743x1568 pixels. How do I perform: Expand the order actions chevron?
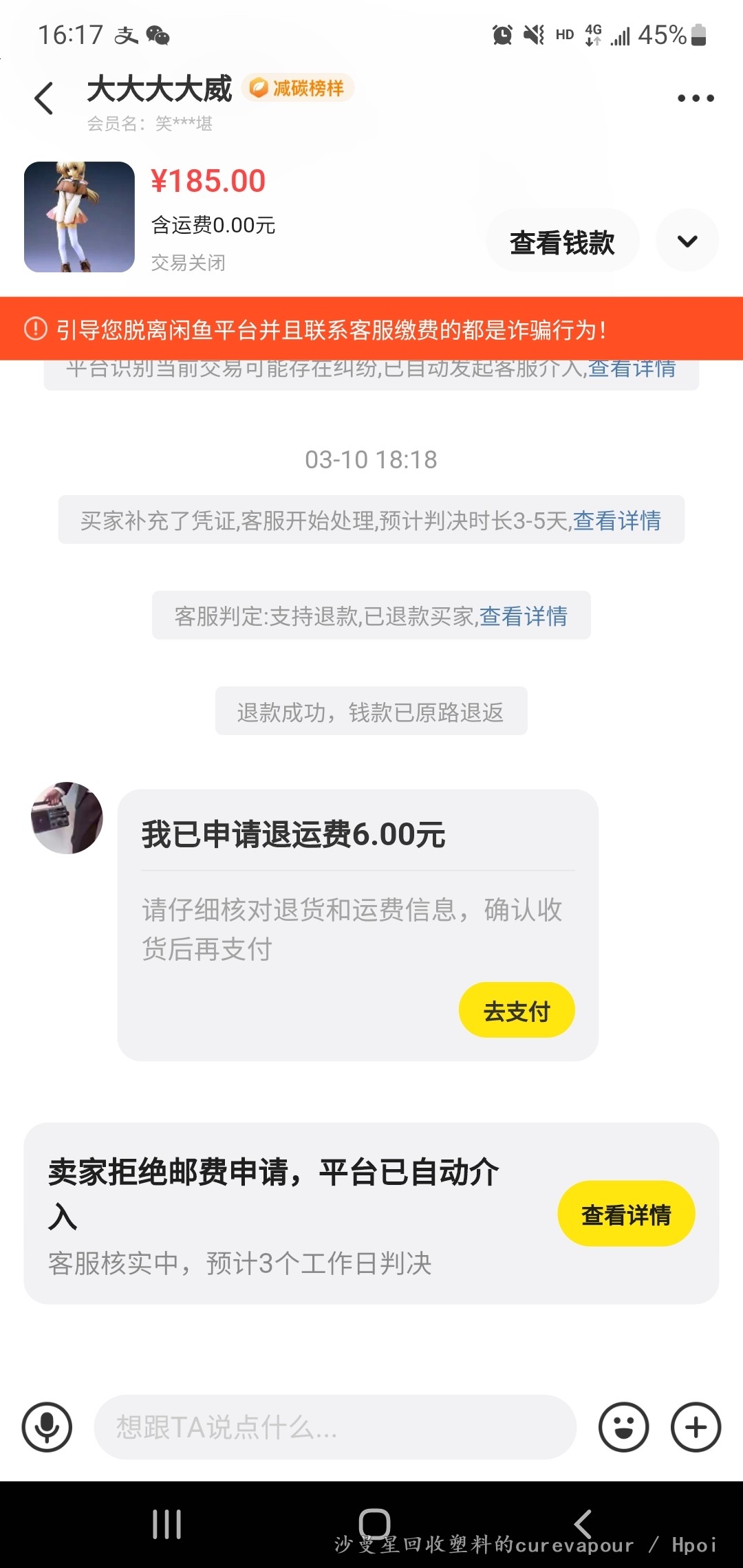point(687,241)
